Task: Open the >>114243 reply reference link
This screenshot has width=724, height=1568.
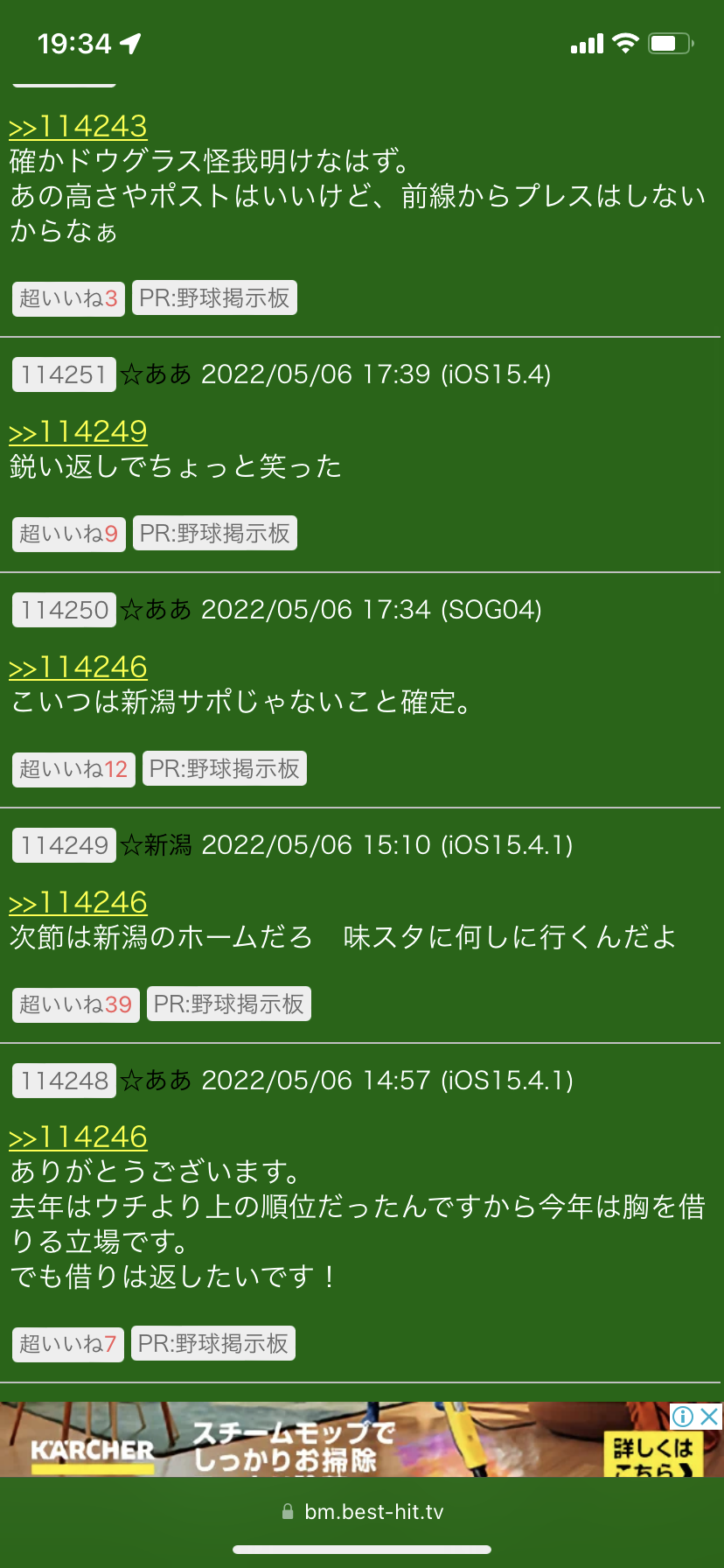Action: point(78,127)
